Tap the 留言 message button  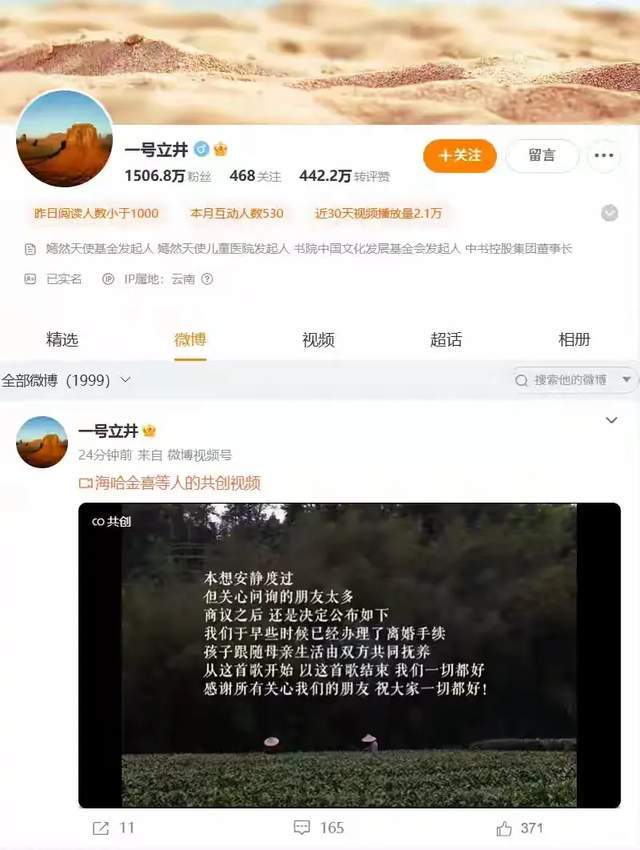tap(542, 156)
